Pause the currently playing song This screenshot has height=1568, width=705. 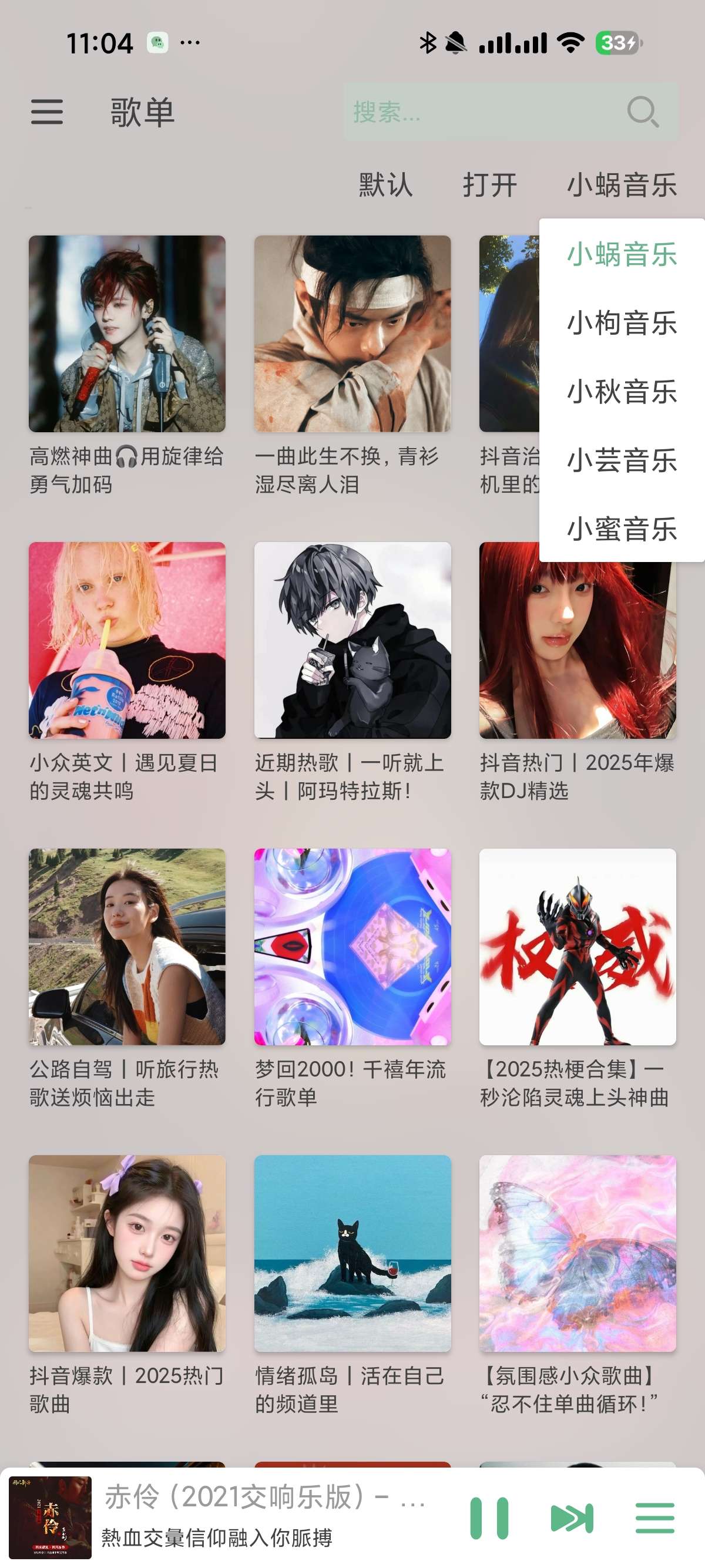489,1517
